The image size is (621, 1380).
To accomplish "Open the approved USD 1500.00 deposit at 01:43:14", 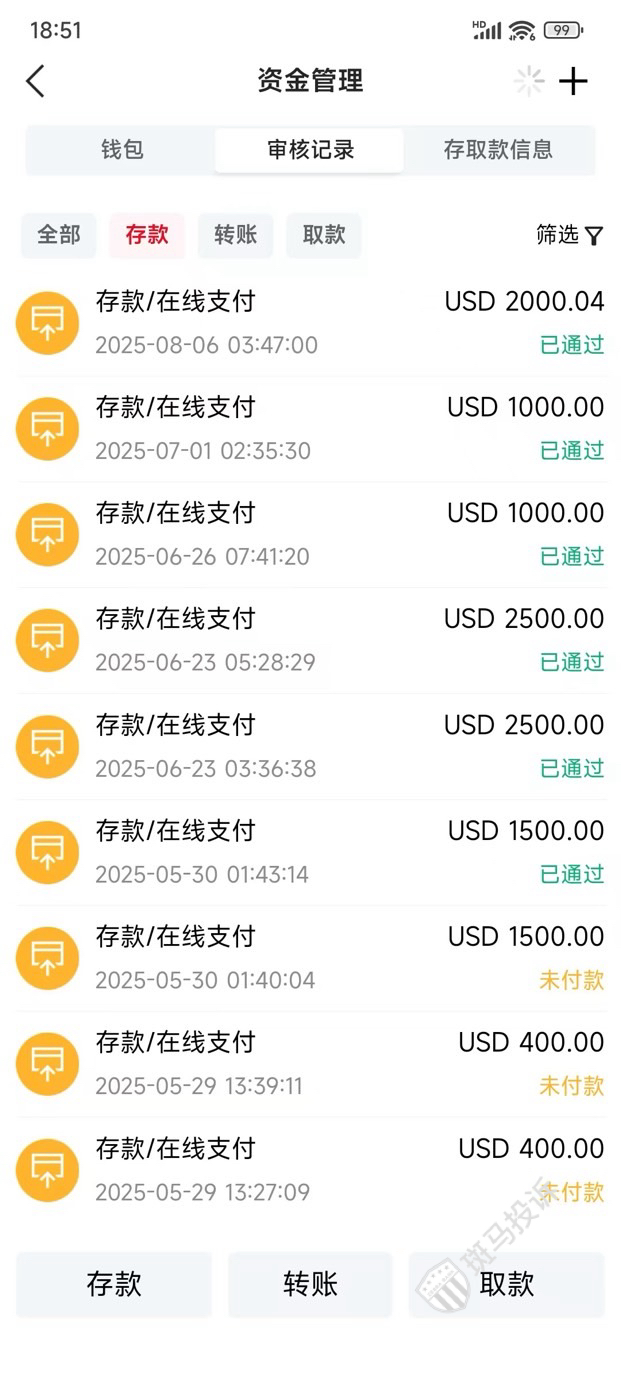I will tap(310, 853).
